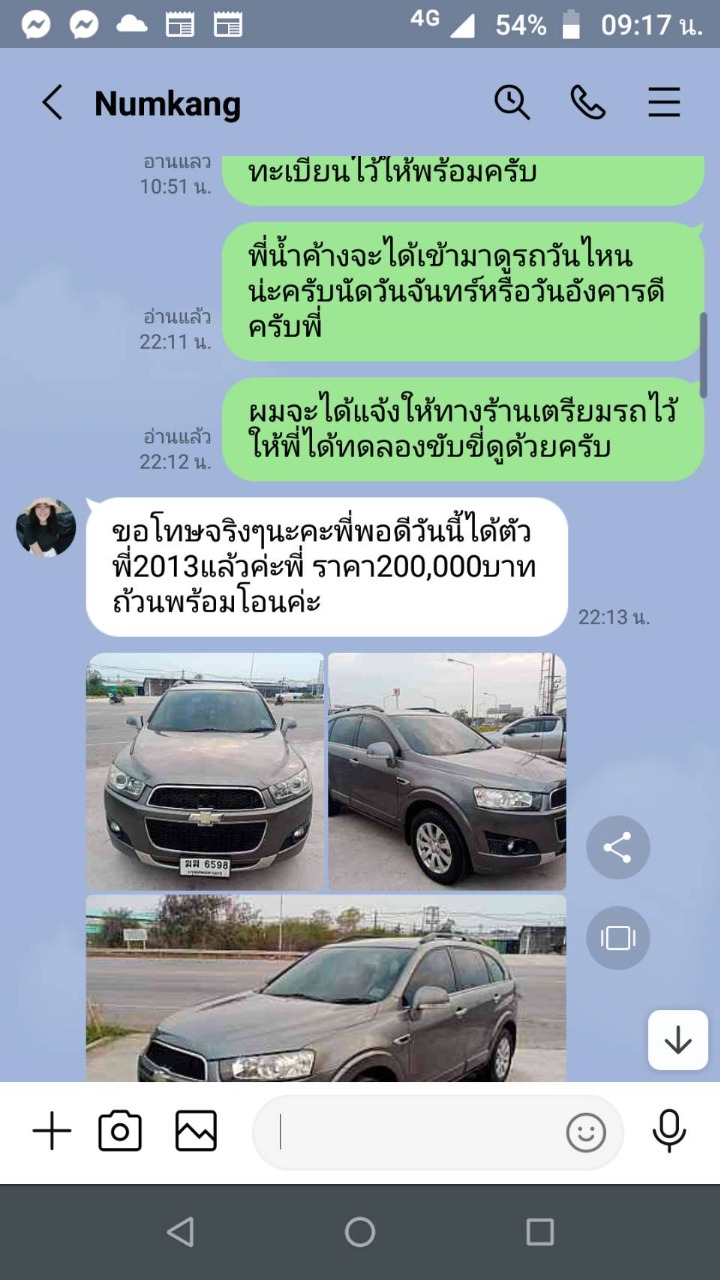720x1280 pixels.
Task: Open the plus attachment menu
Action: (52, 1131)
